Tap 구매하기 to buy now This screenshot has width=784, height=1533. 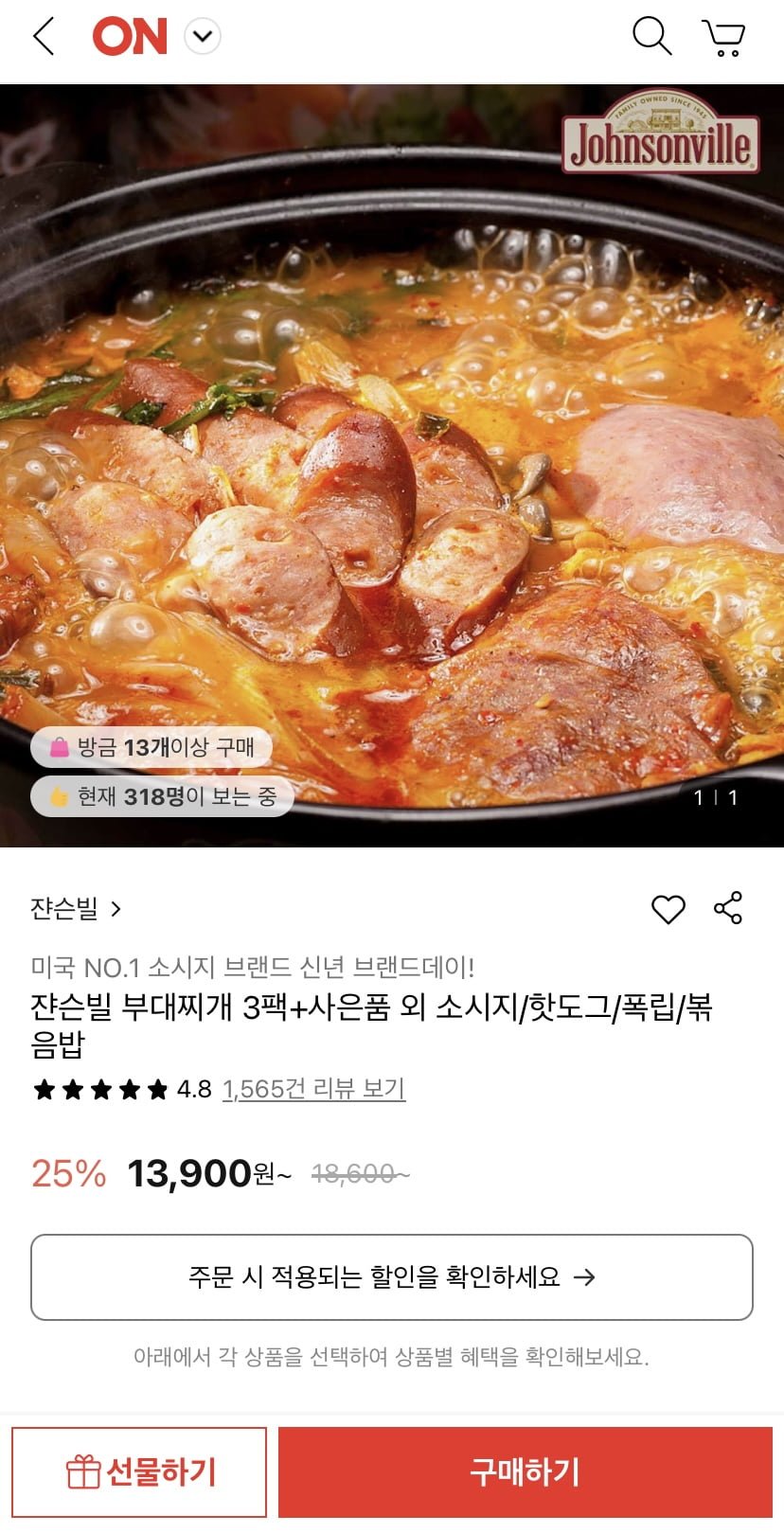[526, 1471]
